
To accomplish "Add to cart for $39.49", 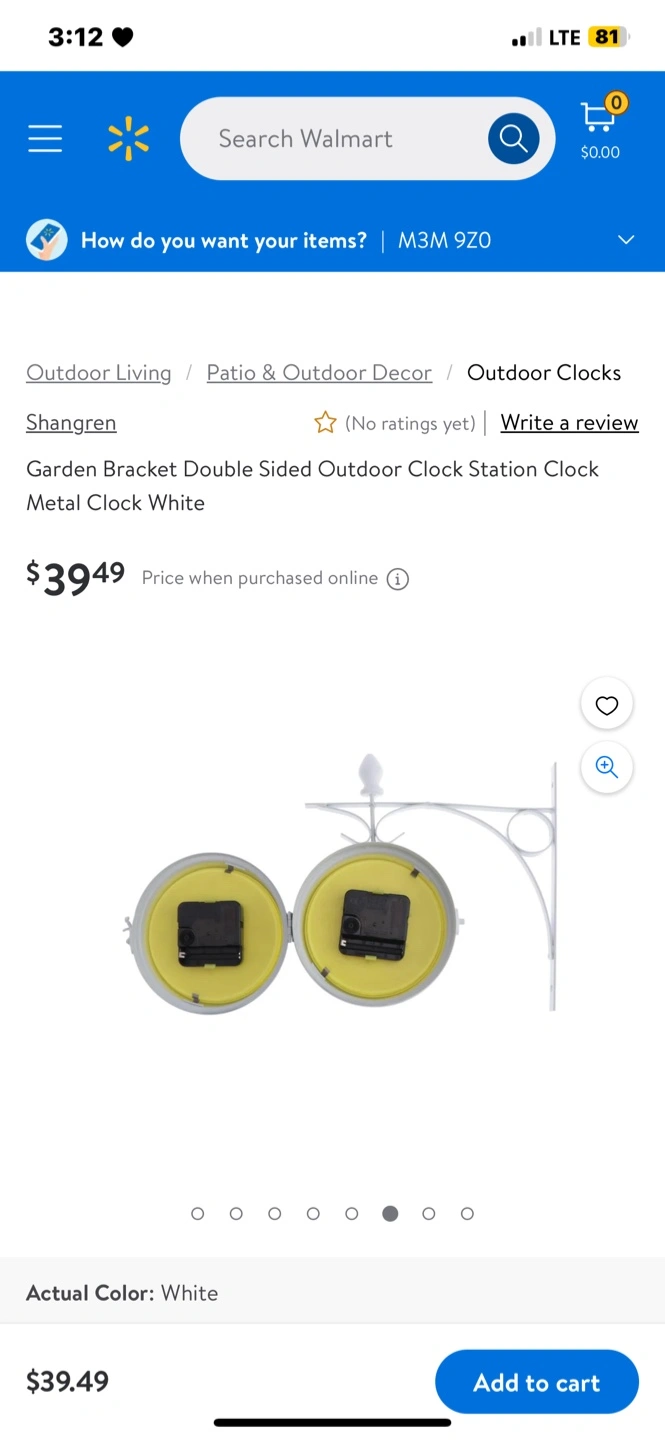I will tap(537, 1382).
